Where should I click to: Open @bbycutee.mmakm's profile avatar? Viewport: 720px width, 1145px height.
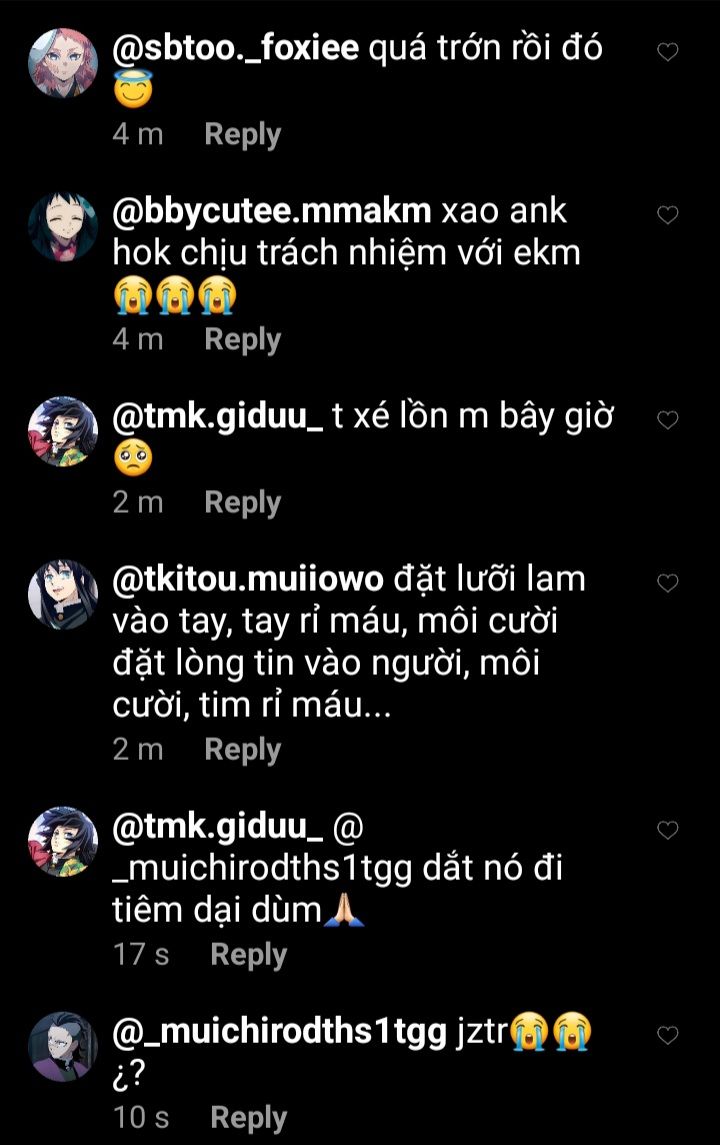62,227
